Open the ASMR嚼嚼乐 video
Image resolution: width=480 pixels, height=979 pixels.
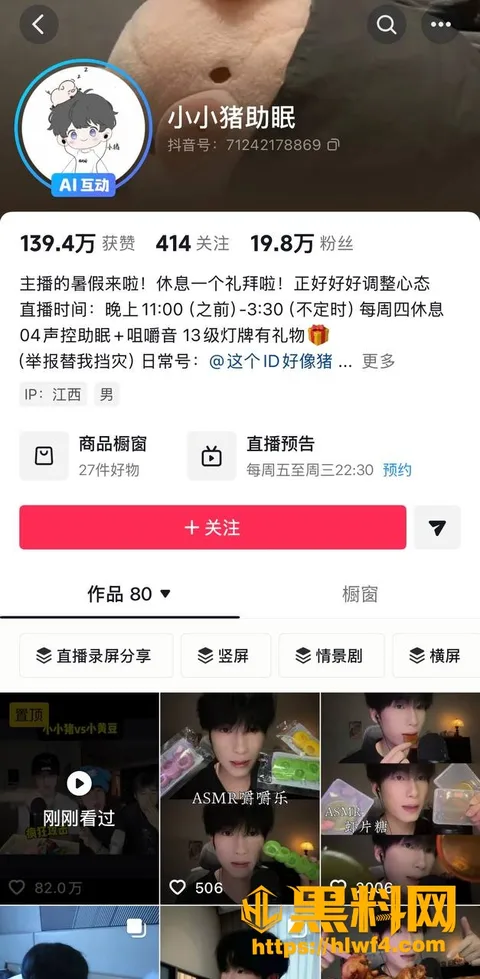[240, 798]
